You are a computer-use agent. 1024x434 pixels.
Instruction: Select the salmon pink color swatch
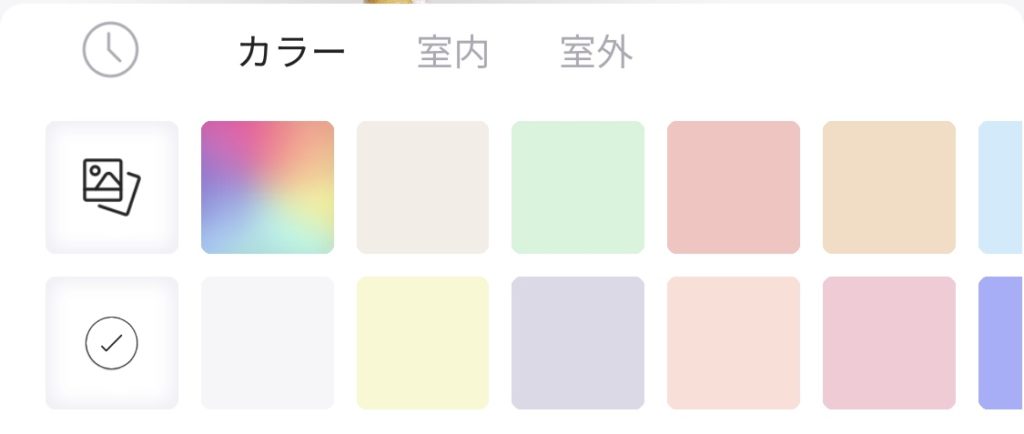[x=733, y=187]
